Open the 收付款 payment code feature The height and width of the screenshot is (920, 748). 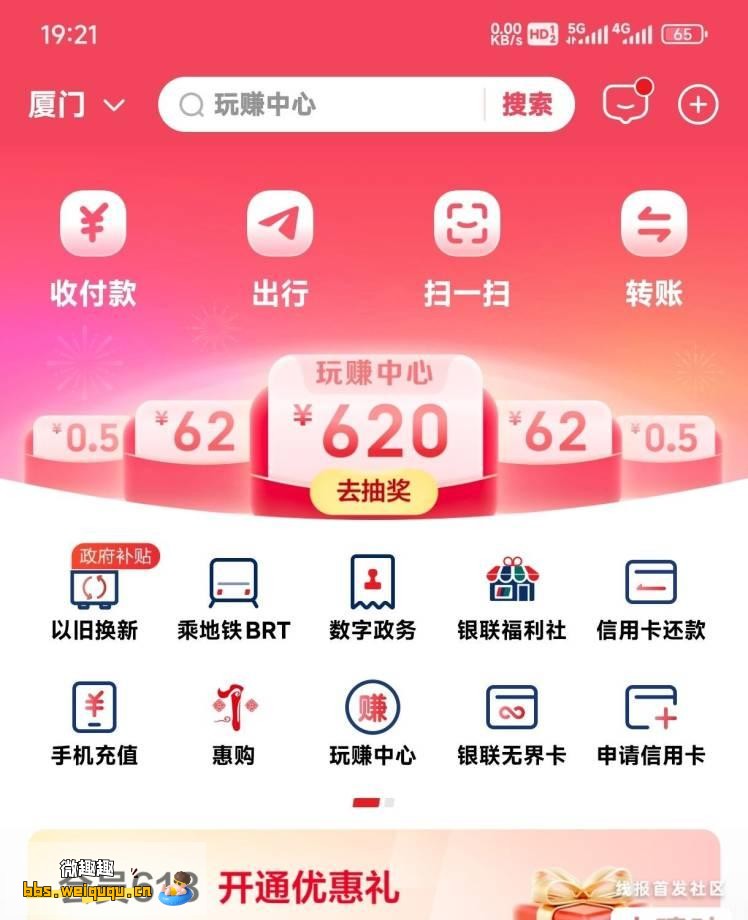tap(92, 243)
